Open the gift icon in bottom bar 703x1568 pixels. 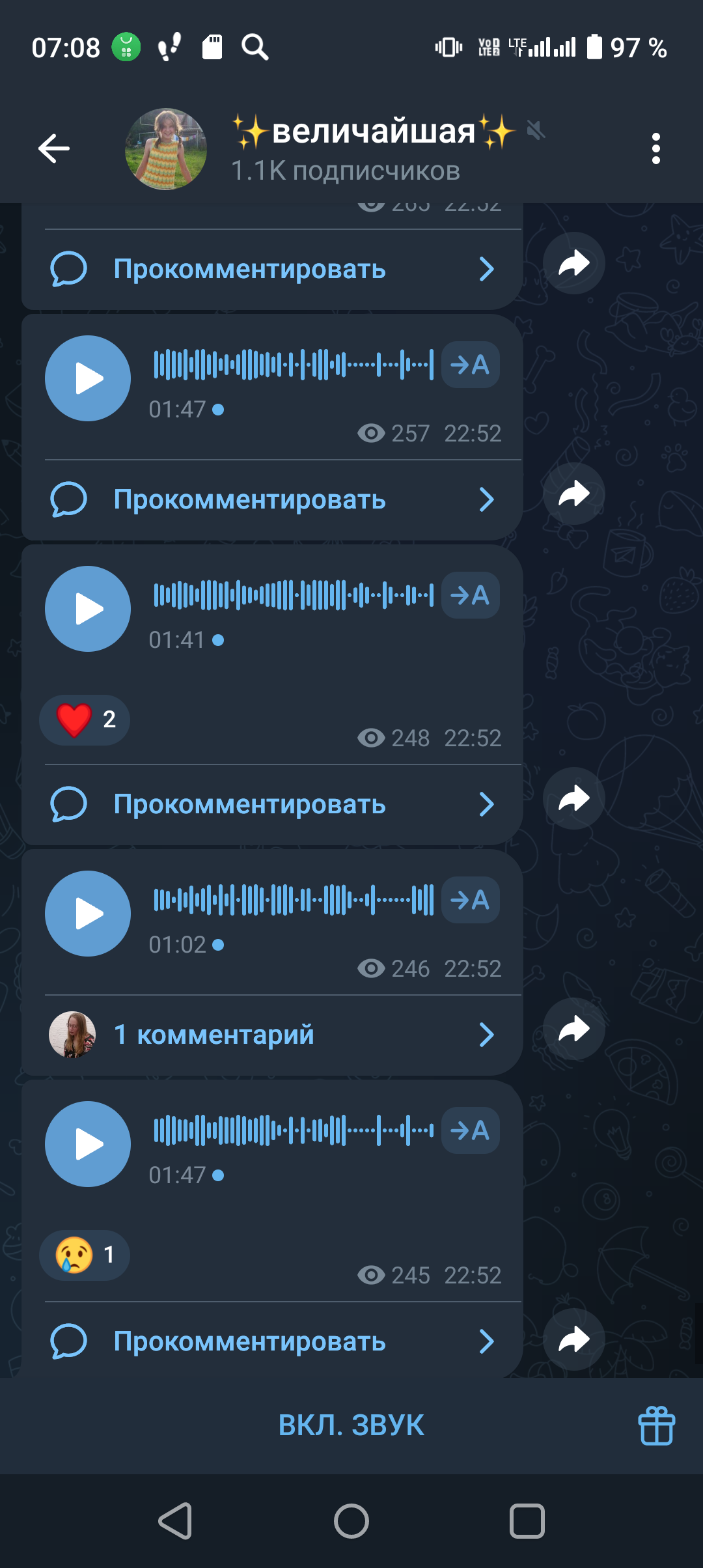(x=656, y=1425)
